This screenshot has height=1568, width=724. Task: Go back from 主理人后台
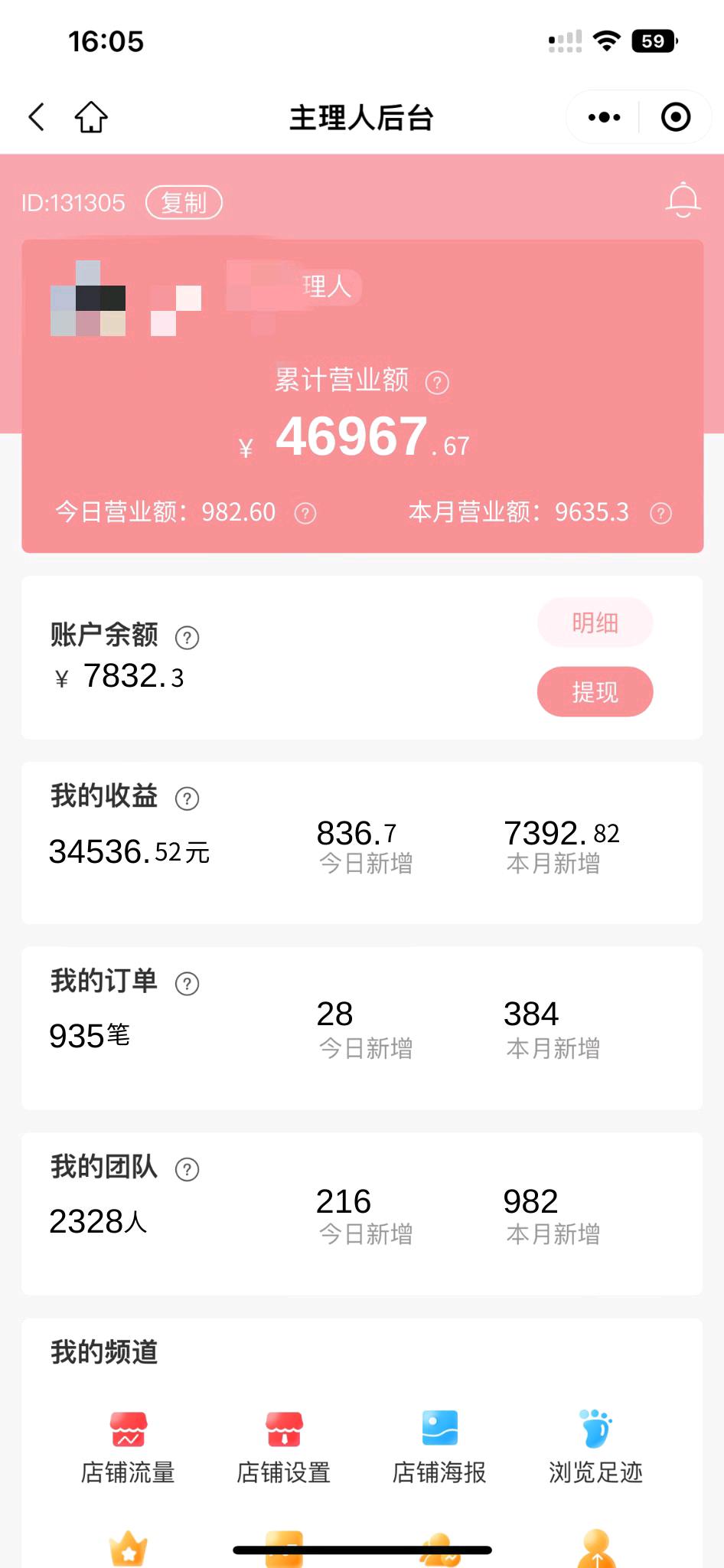(x=36, y=118)
